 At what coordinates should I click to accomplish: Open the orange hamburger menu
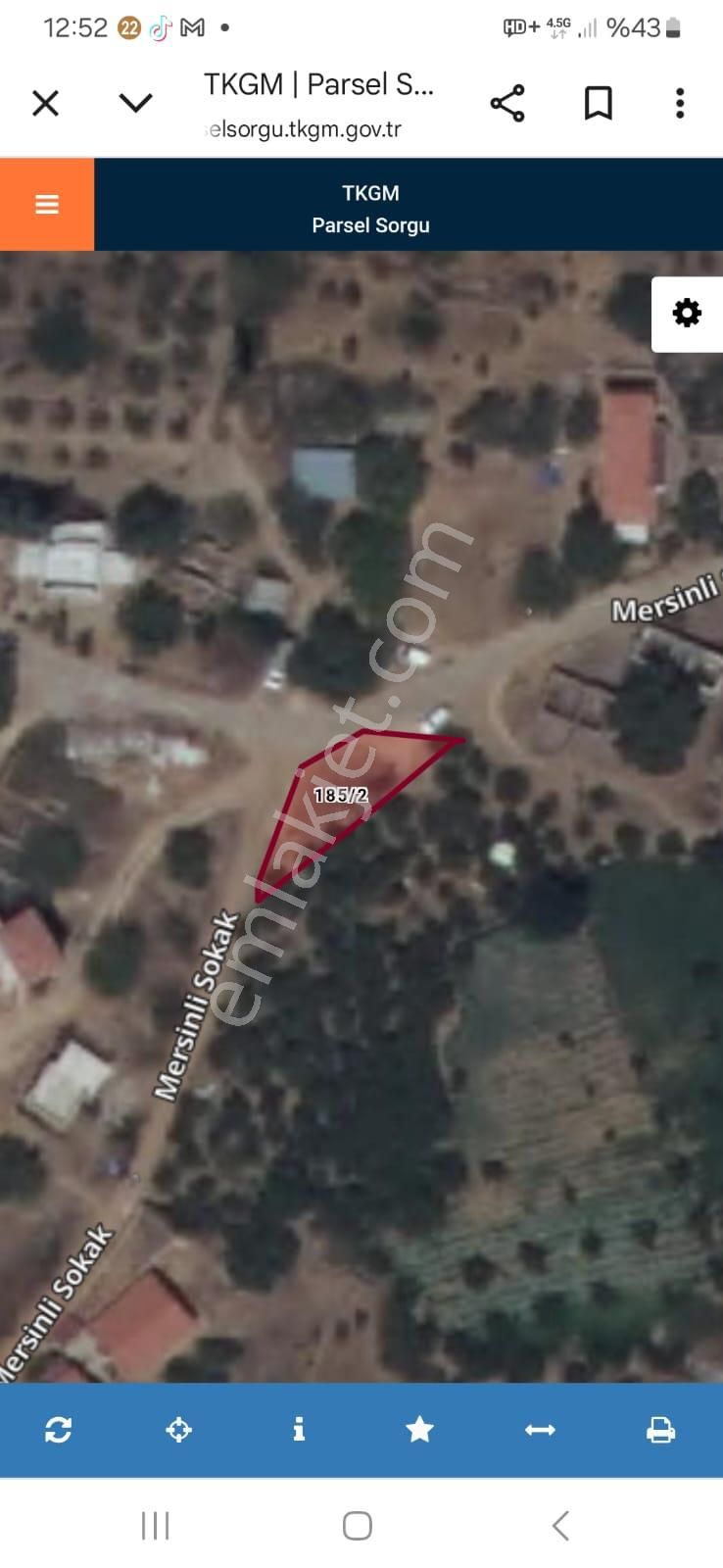click(47, 204)
